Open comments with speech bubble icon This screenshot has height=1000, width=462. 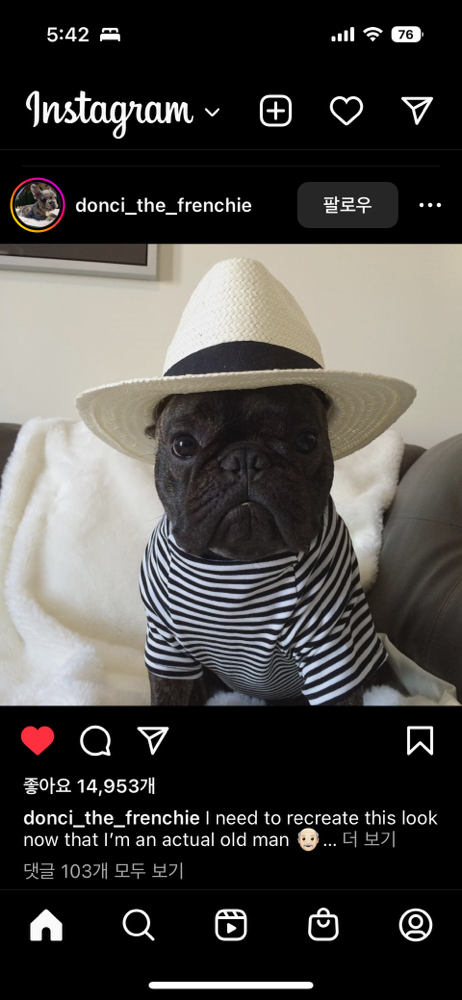click(x=95, y=740)
